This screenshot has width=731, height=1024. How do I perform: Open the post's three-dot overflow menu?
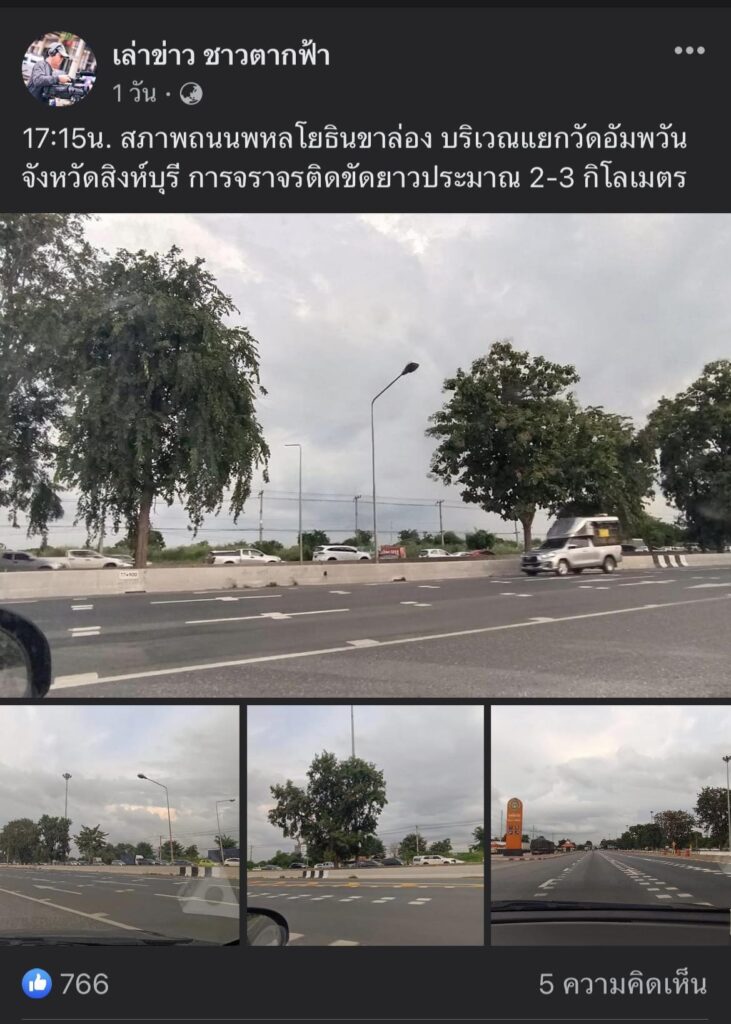689,51
